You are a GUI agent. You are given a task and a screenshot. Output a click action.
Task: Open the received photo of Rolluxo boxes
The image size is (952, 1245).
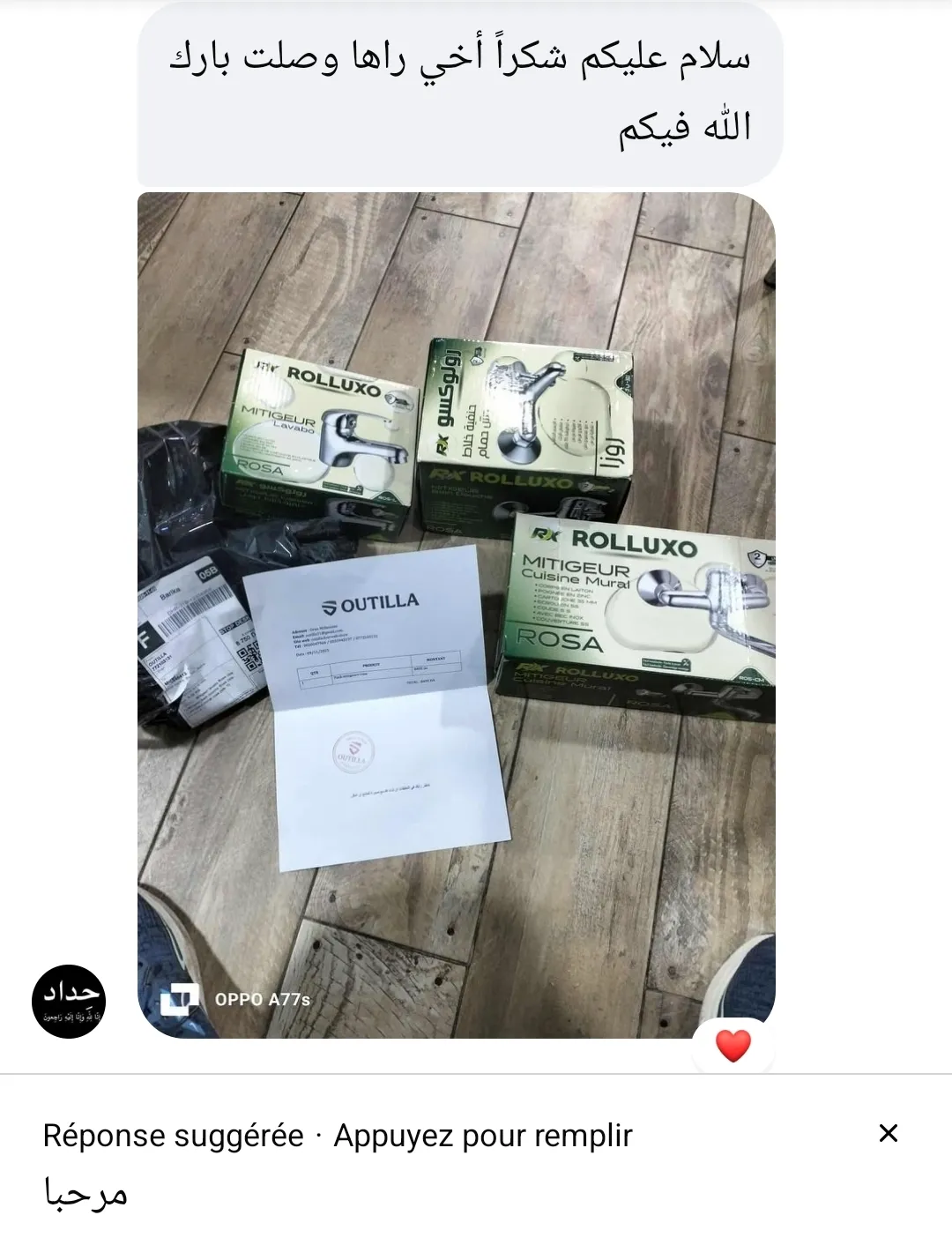click(x=457, y=615)
